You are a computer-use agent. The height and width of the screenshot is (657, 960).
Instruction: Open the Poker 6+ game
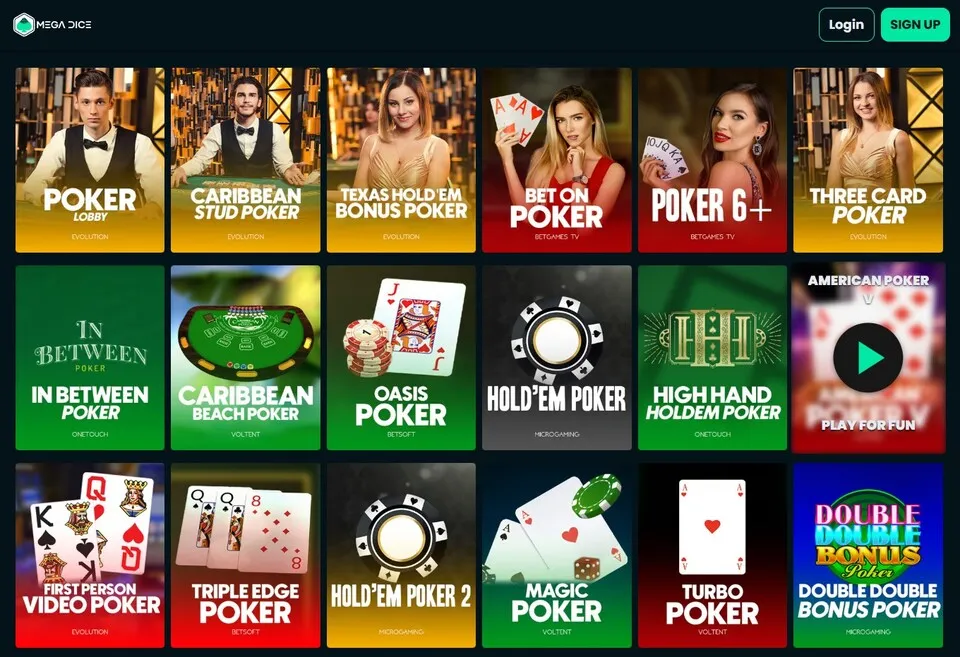click(x=712, y=160)
